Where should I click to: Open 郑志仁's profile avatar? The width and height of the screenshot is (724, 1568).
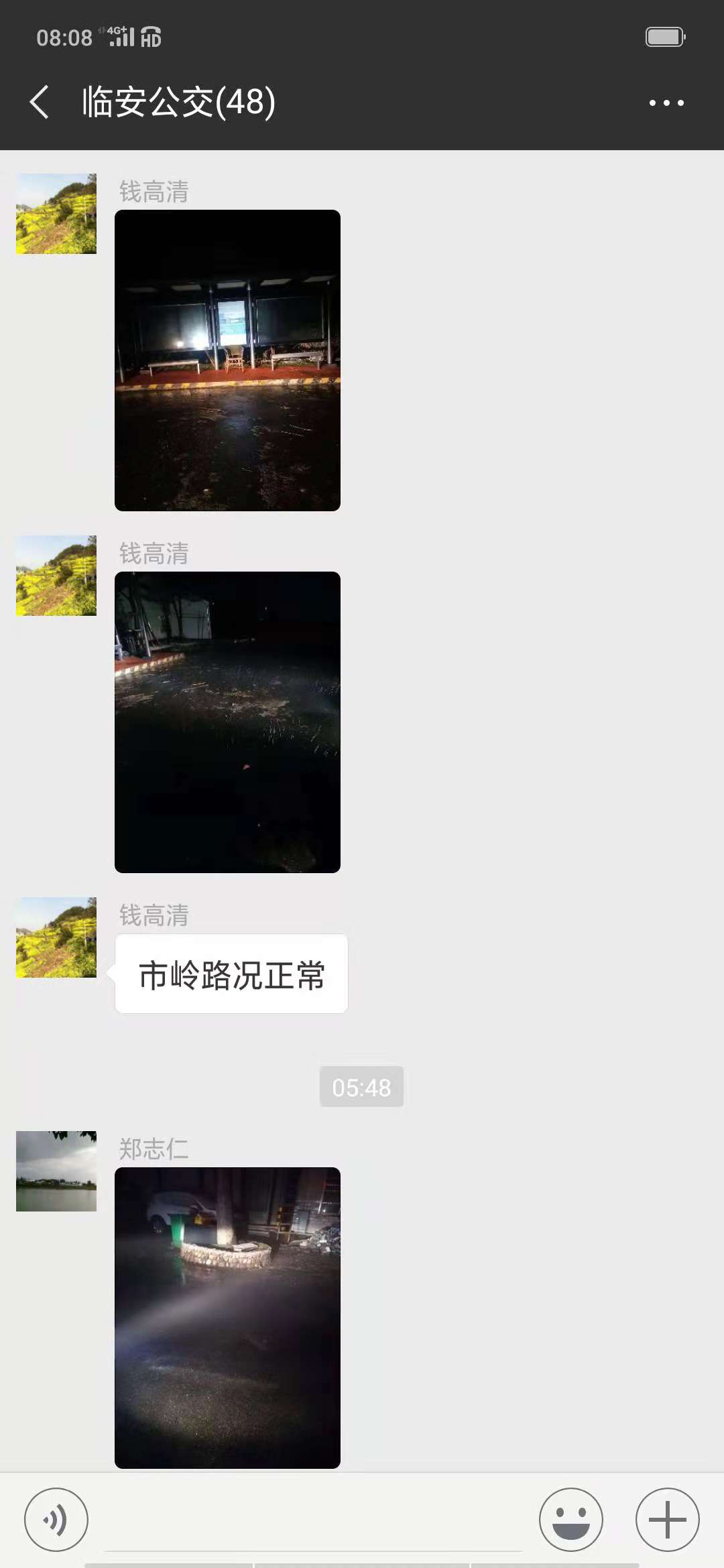56,1171
